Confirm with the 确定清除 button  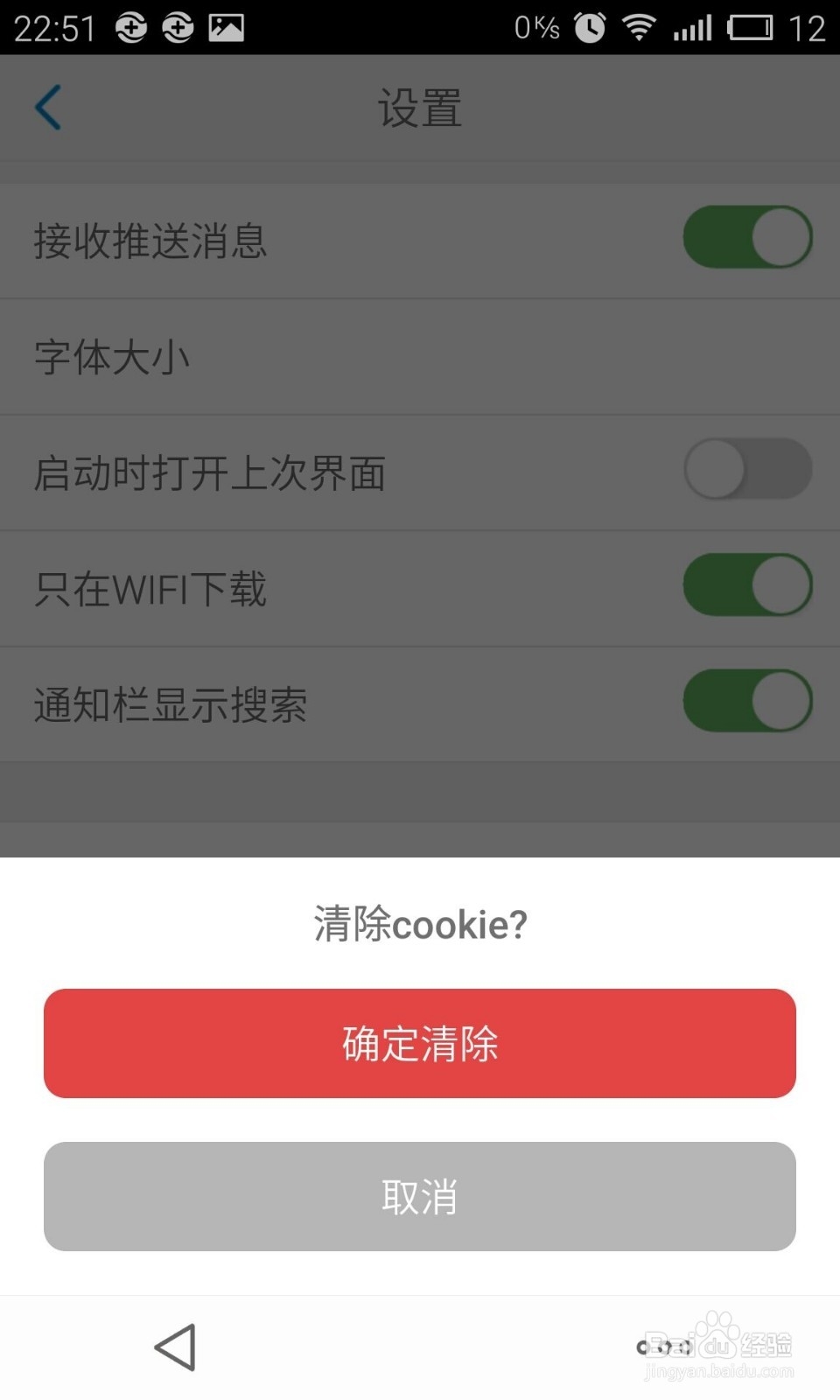[420, 1043]
